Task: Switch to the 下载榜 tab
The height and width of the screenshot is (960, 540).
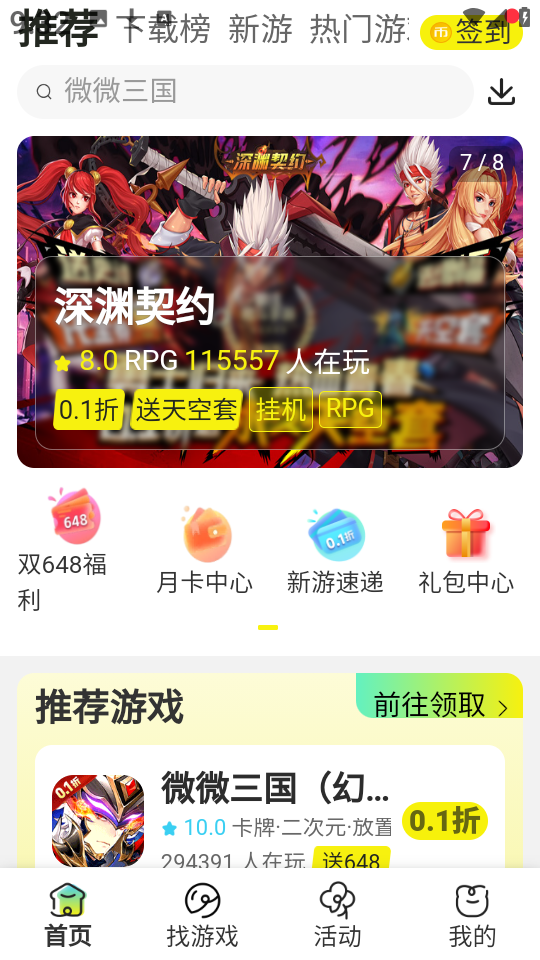Action: click(165, 28)
